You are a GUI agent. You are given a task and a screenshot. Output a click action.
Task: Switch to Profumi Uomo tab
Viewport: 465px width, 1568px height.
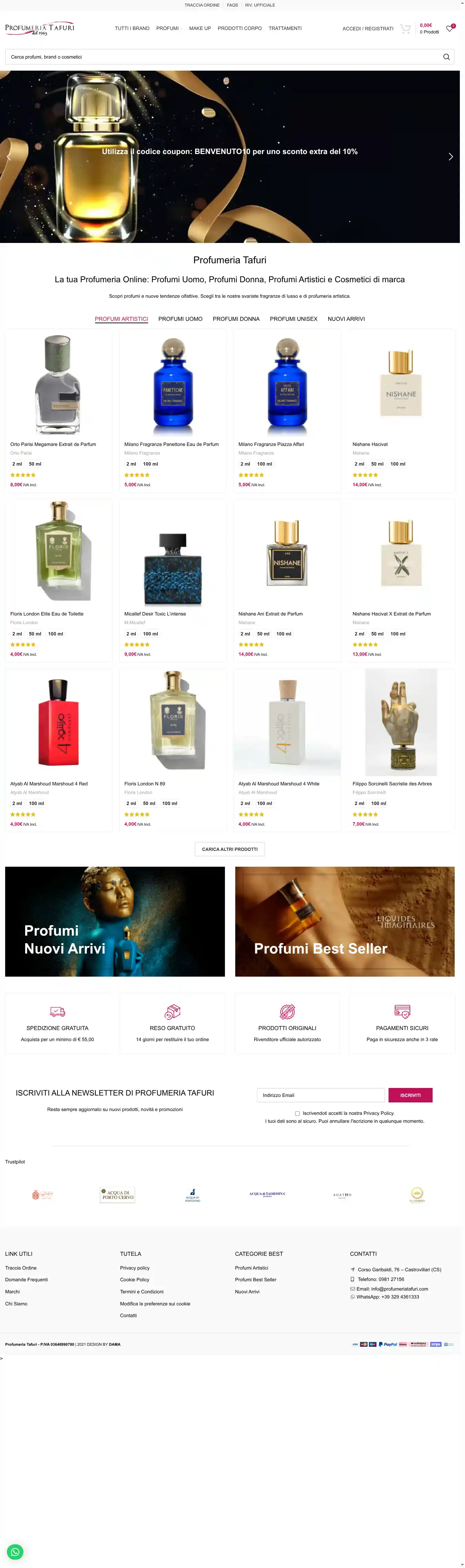point(180,319)
